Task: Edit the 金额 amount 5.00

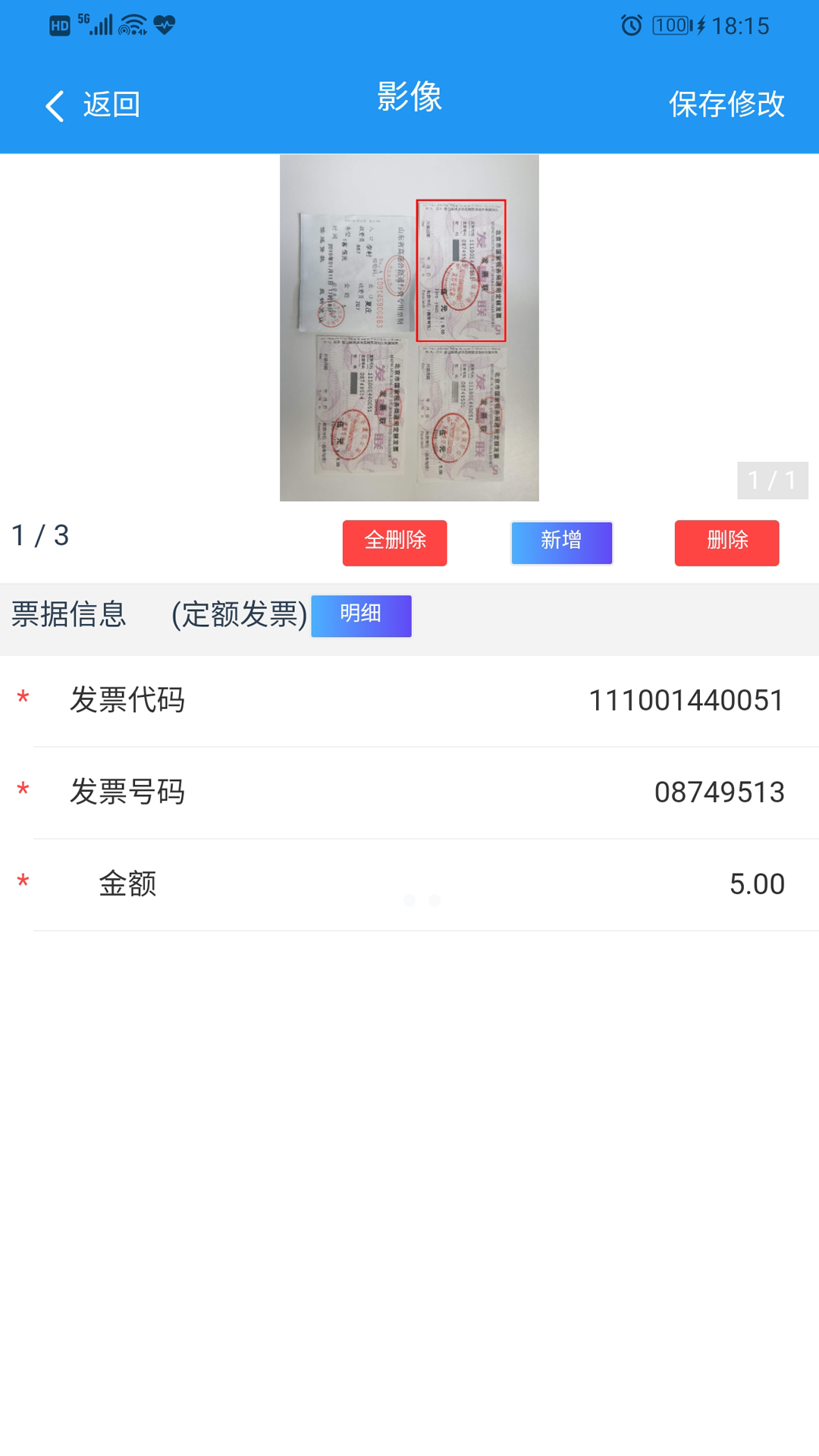Action: [x=758, y=883]
